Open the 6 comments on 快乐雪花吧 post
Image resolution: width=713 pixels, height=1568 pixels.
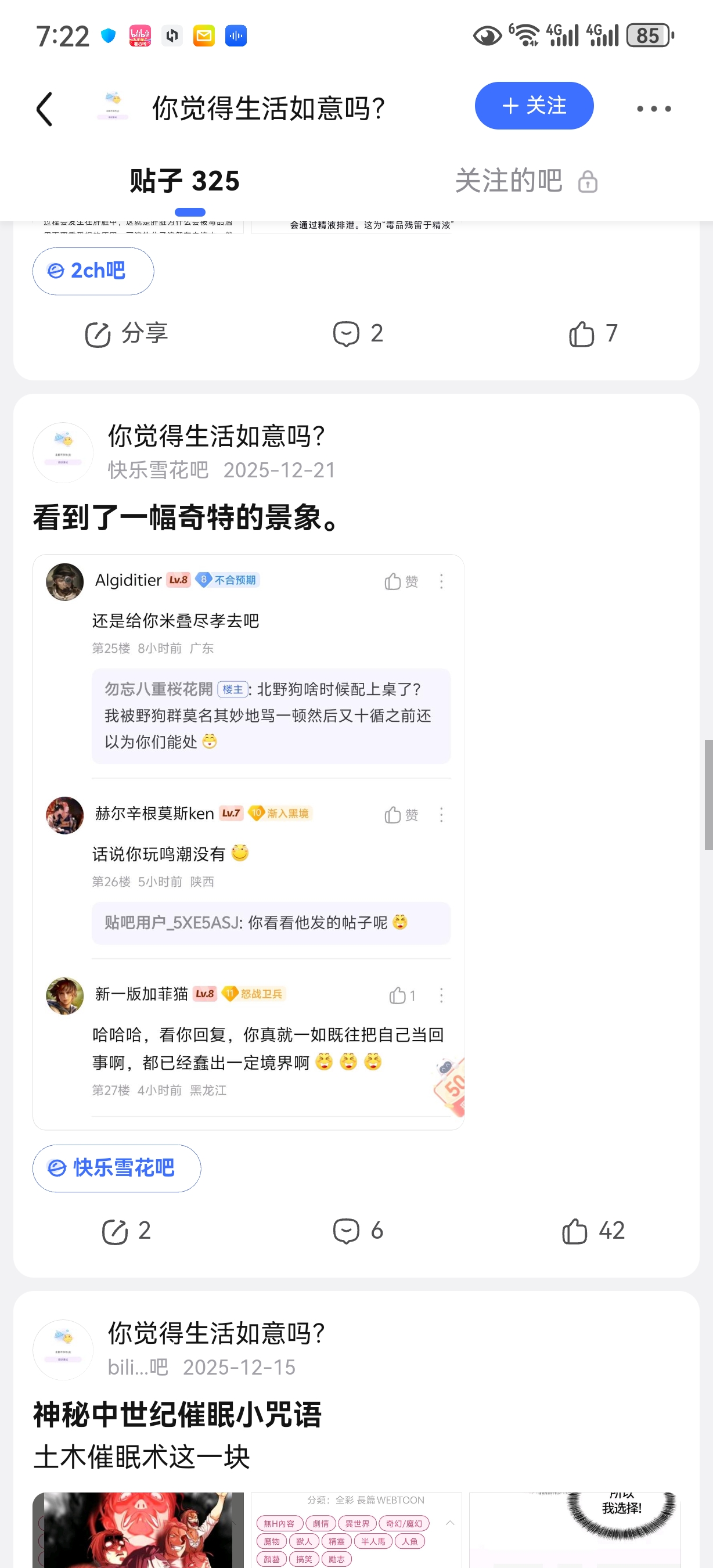click(x=358, y=1231)
